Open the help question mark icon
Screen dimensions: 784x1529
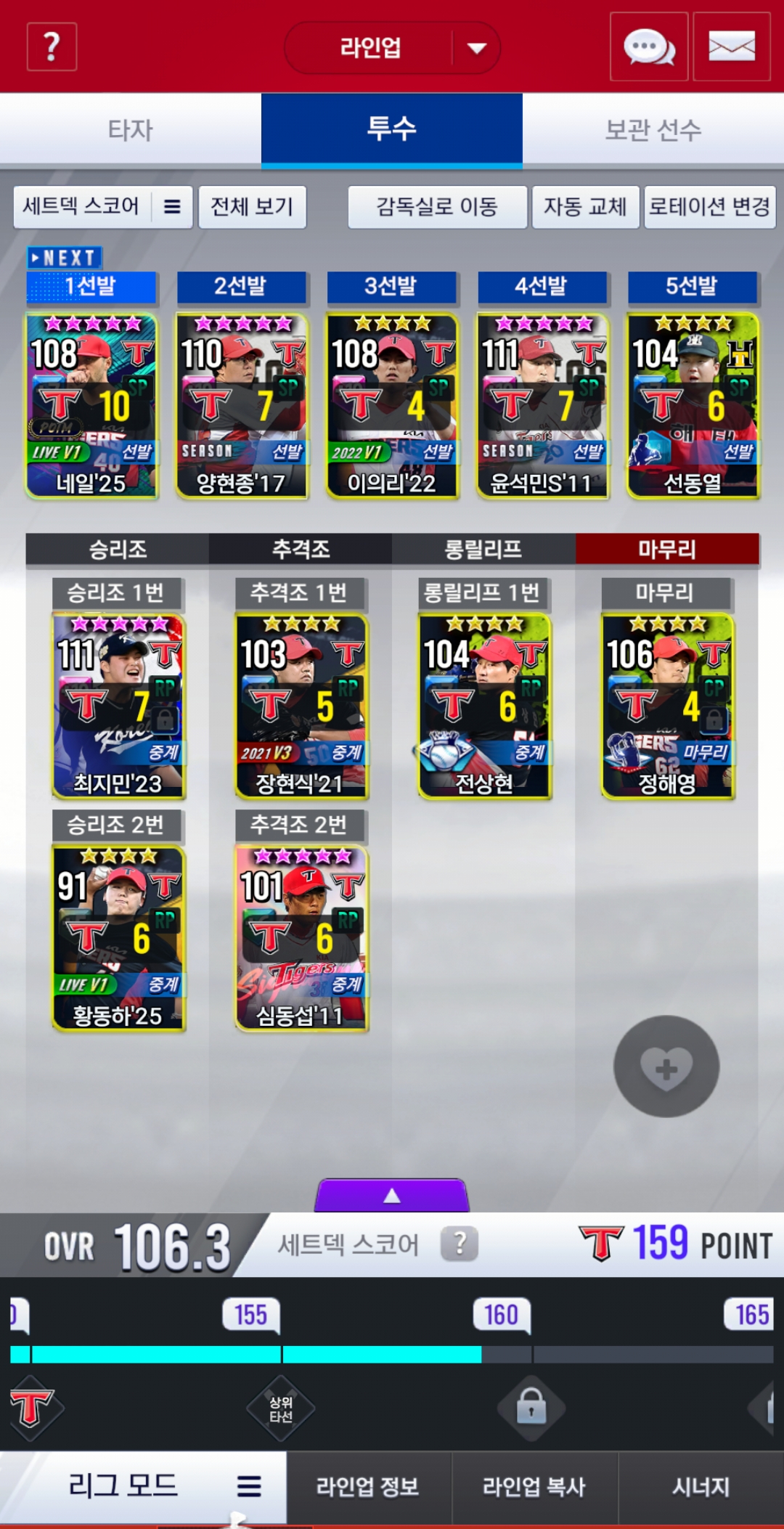pyautogui.click(x=52, y=47)
